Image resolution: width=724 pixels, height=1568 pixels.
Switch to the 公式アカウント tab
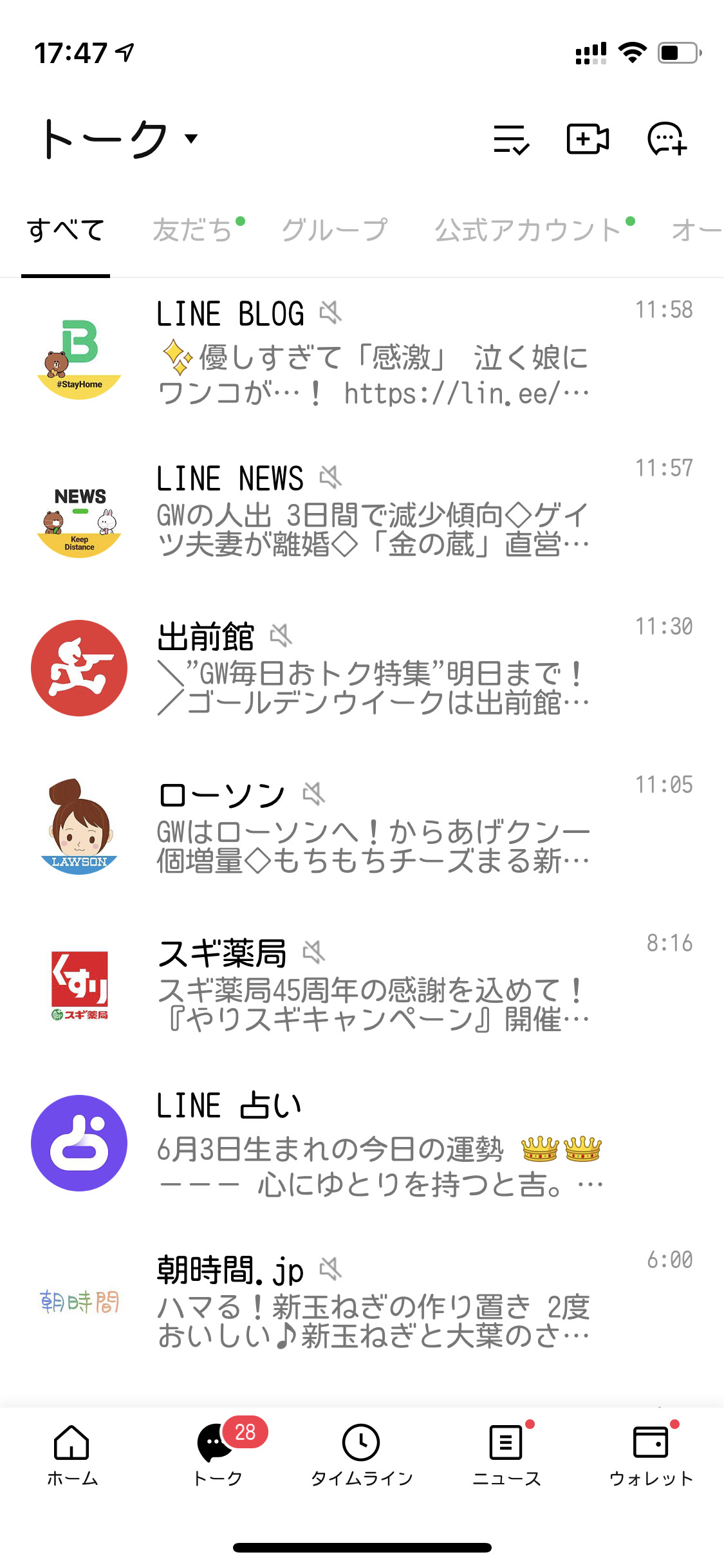point(528,230)
